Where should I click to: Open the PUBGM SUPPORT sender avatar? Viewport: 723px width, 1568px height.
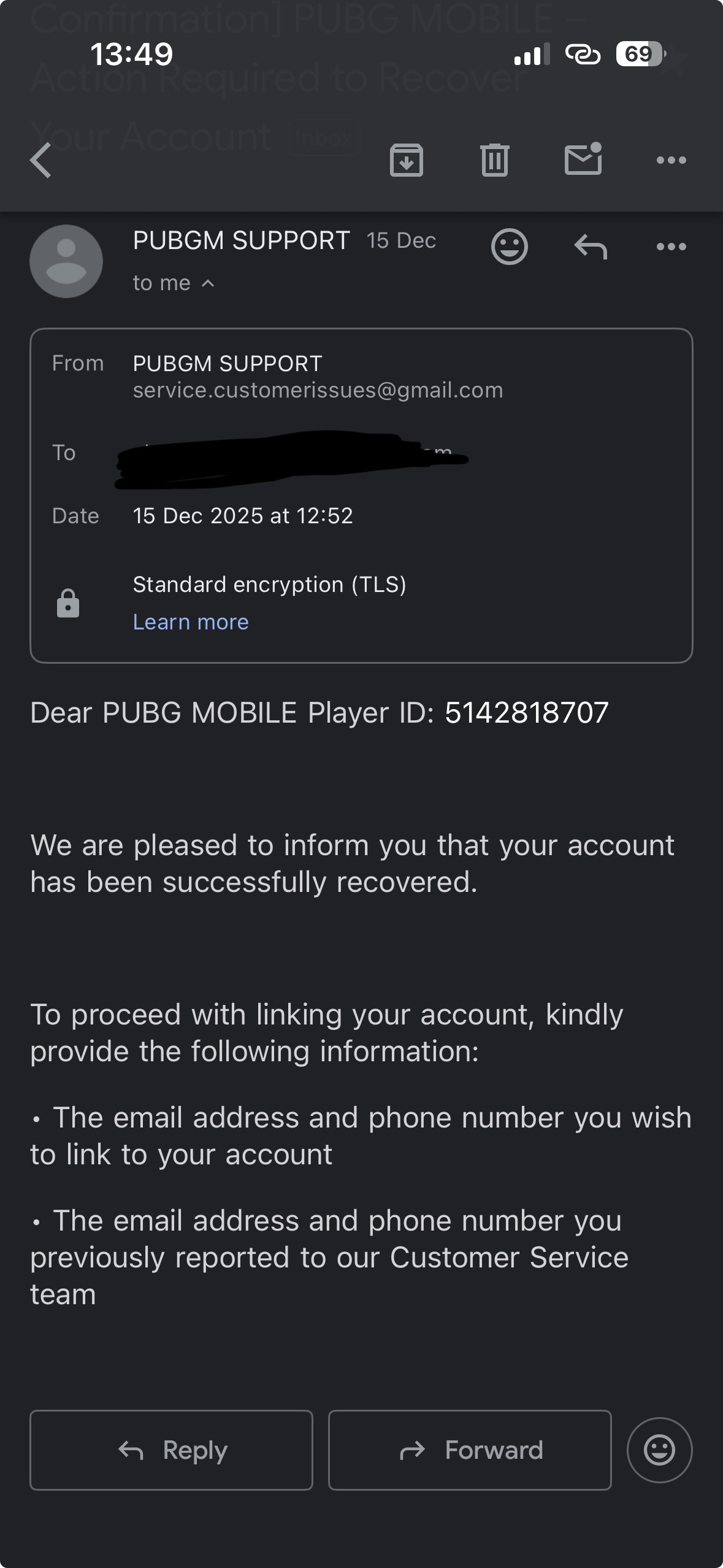[x=66, y=261]
